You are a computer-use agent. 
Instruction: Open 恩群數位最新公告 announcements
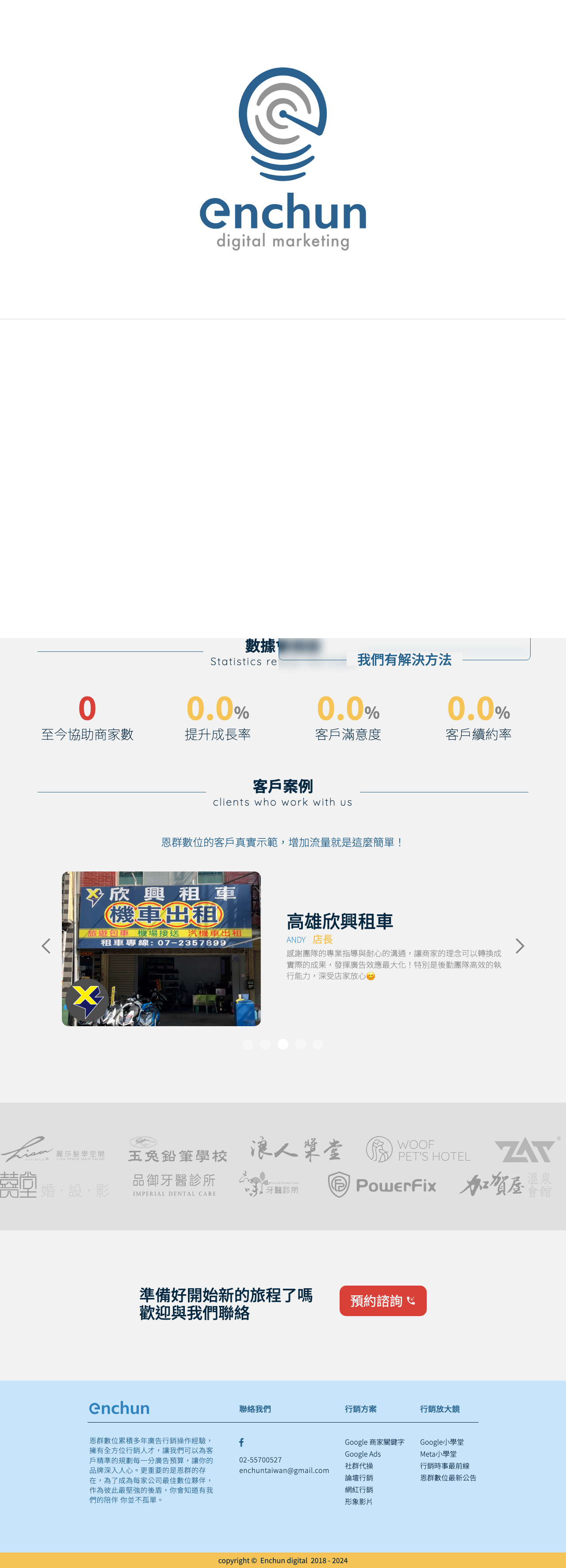[x=448, y=1478]
